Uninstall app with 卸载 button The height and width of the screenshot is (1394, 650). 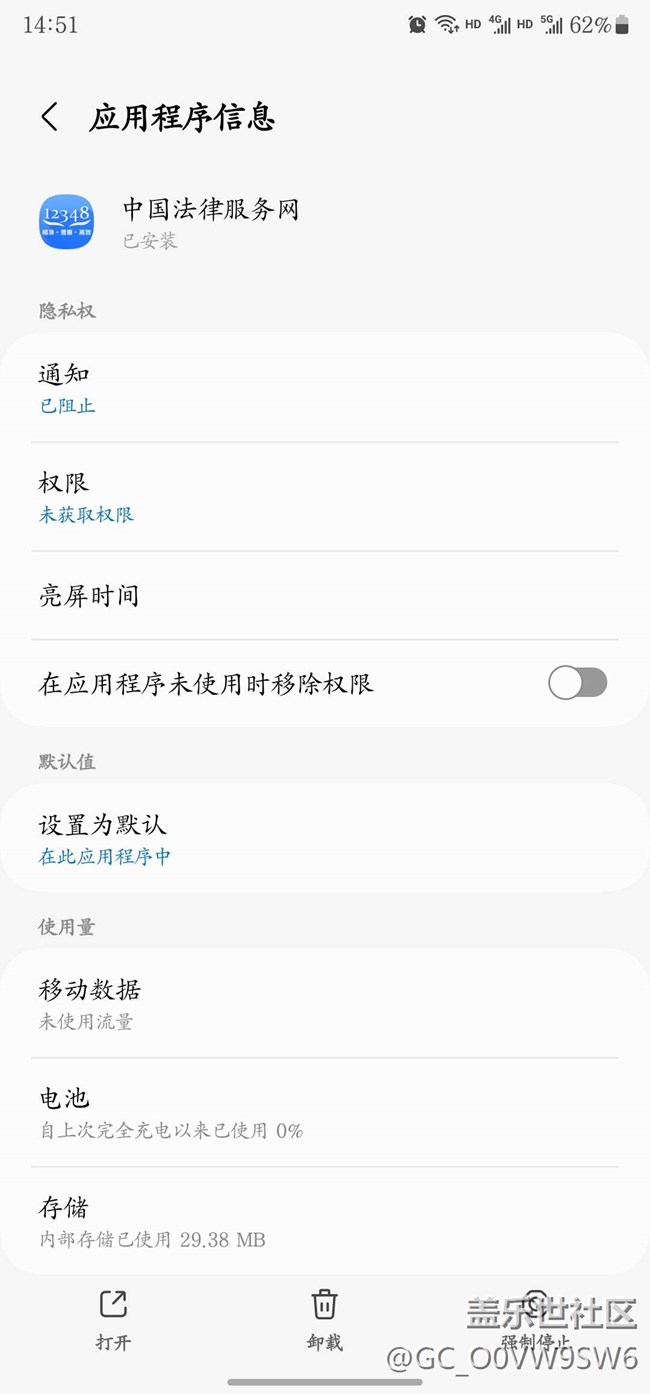click(x=324, y=1319)
